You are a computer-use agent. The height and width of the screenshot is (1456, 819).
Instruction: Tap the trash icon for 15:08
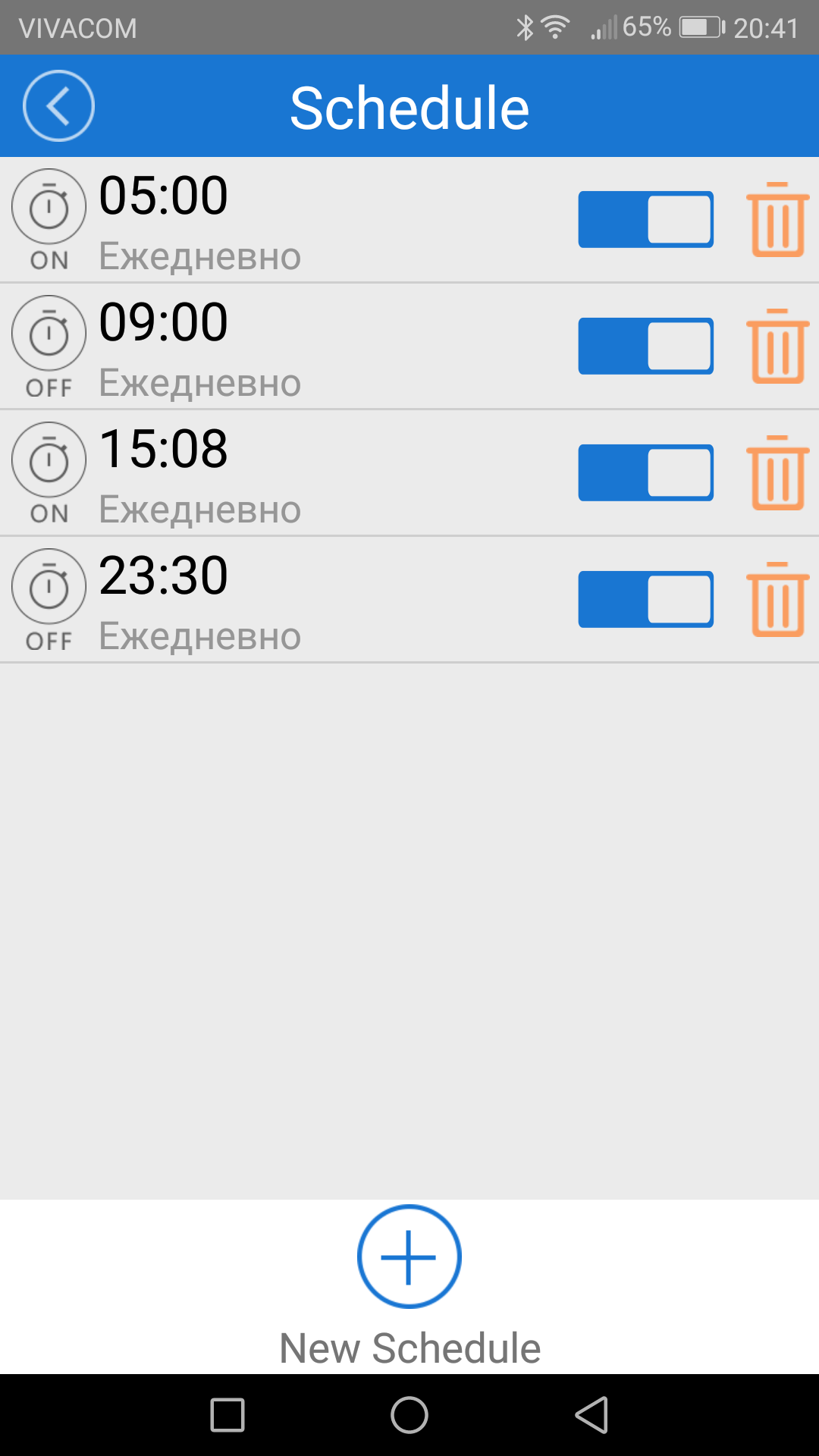click(x=777, y=473)
